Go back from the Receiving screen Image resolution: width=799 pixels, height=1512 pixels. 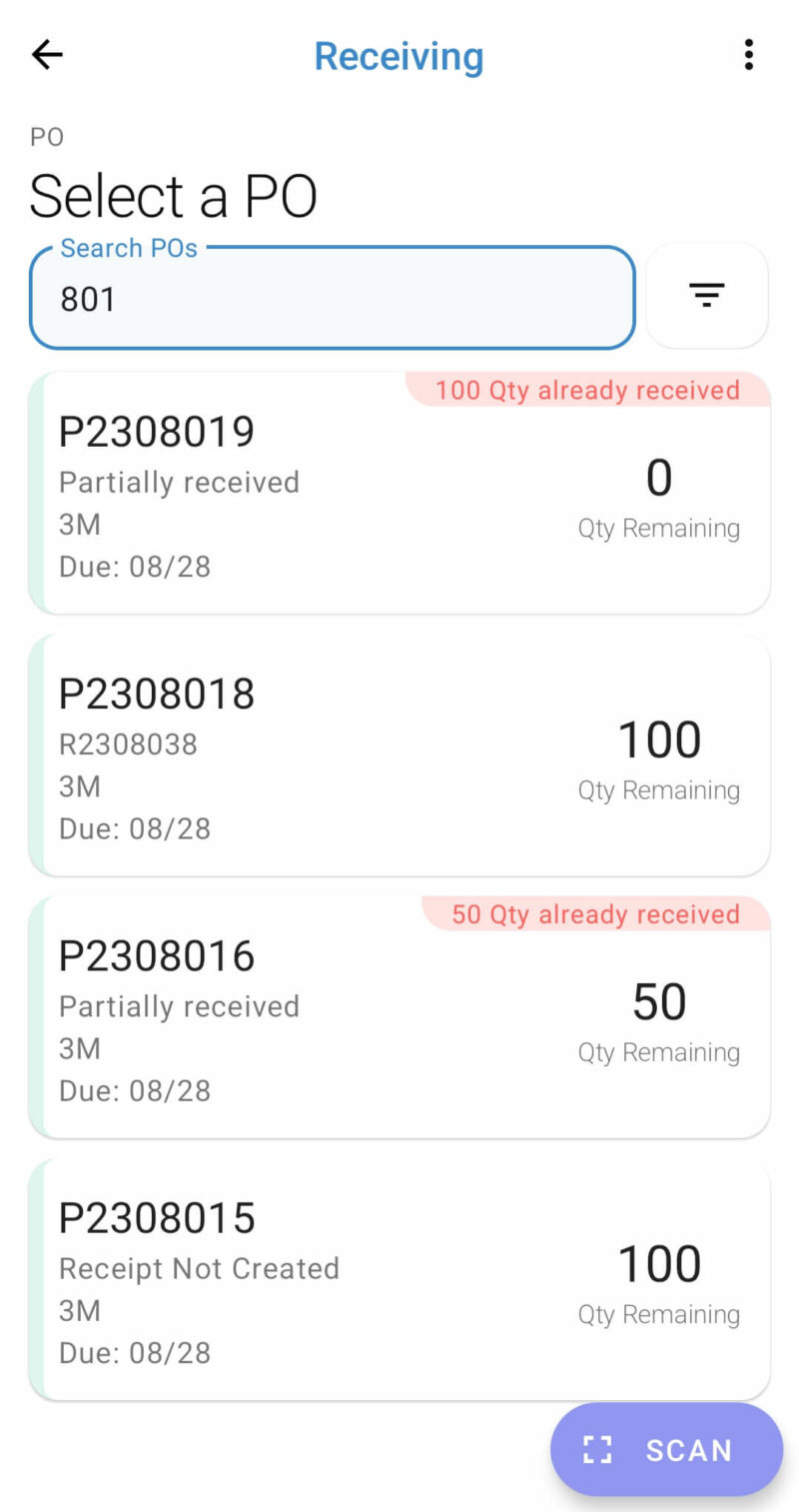47,55
